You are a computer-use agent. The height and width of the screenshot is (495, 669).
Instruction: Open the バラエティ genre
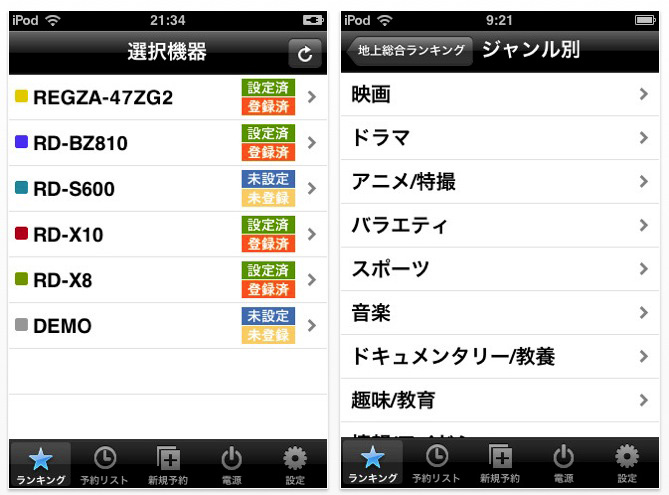click(x=501, y=226)
